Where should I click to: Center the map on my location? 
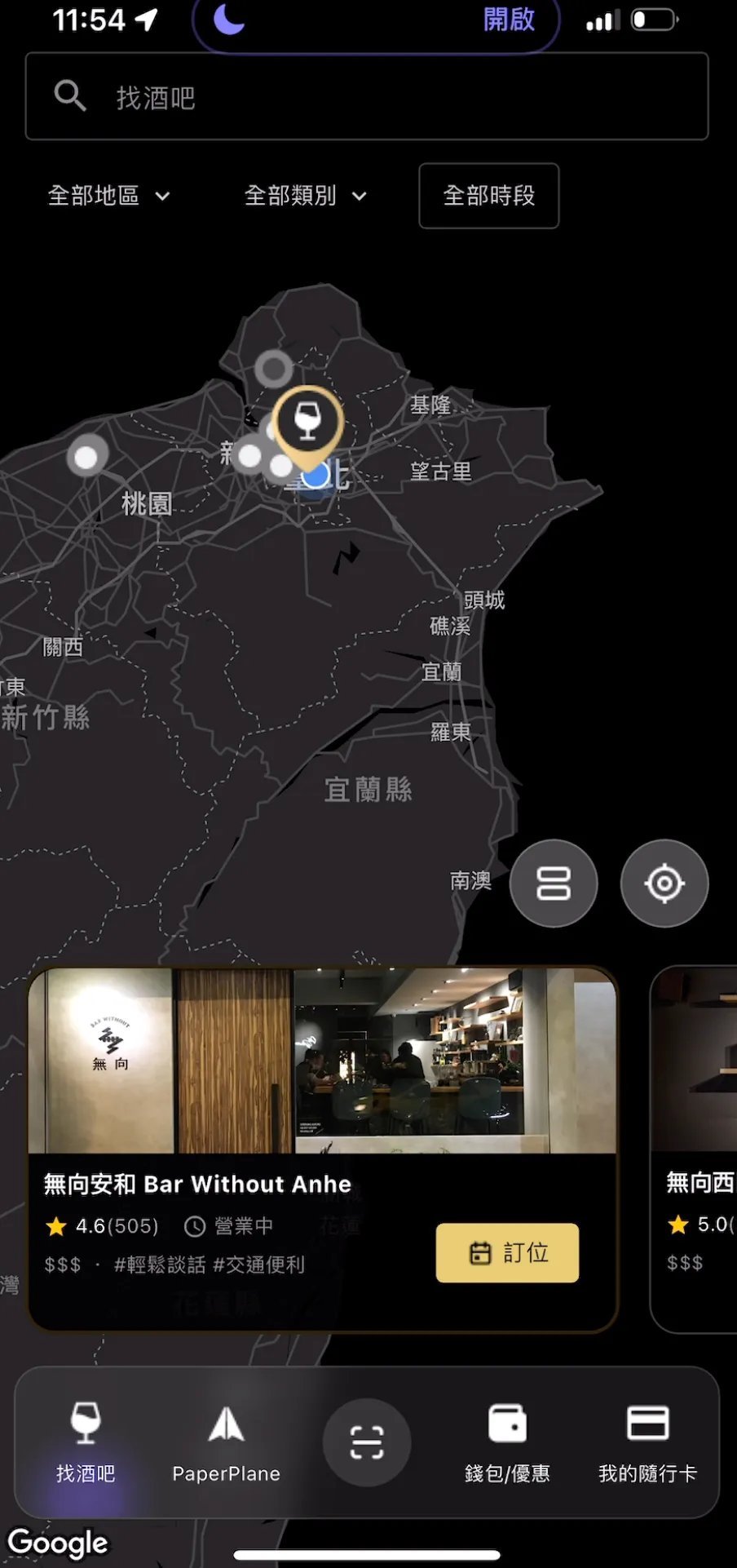tap(664, 883)
